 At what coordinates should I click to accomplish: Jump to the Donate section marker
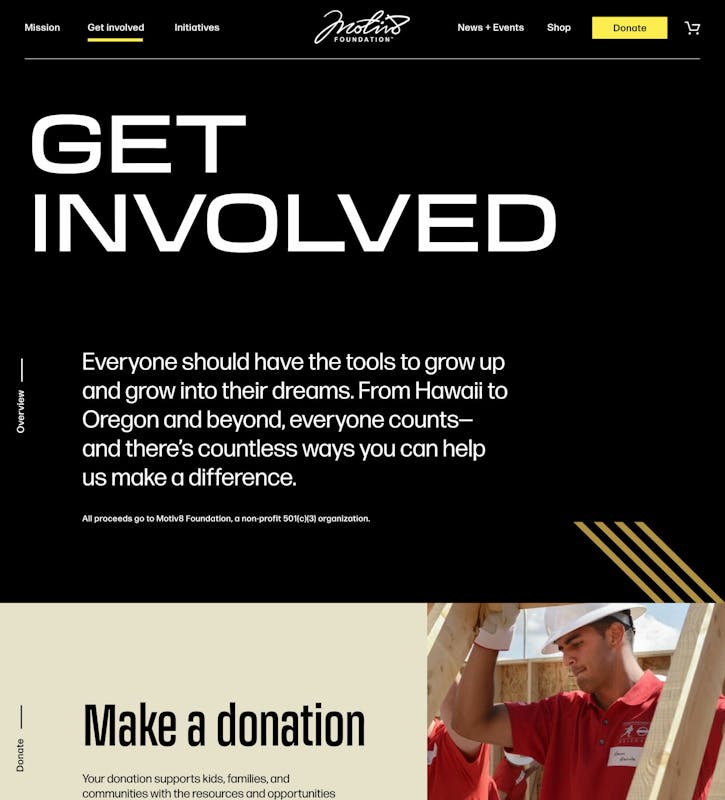point(21,754)
